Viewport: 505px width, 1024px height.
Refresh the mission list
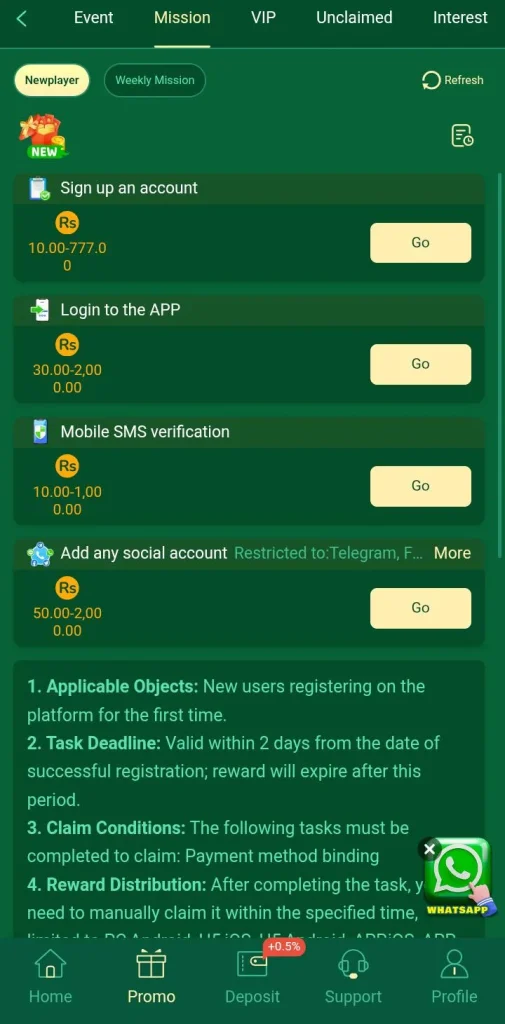pos(453,80)
